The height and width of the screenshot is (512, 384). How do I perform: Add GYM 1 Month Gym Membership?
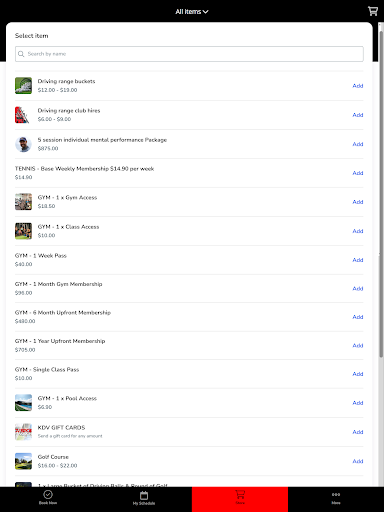(358, 288)
